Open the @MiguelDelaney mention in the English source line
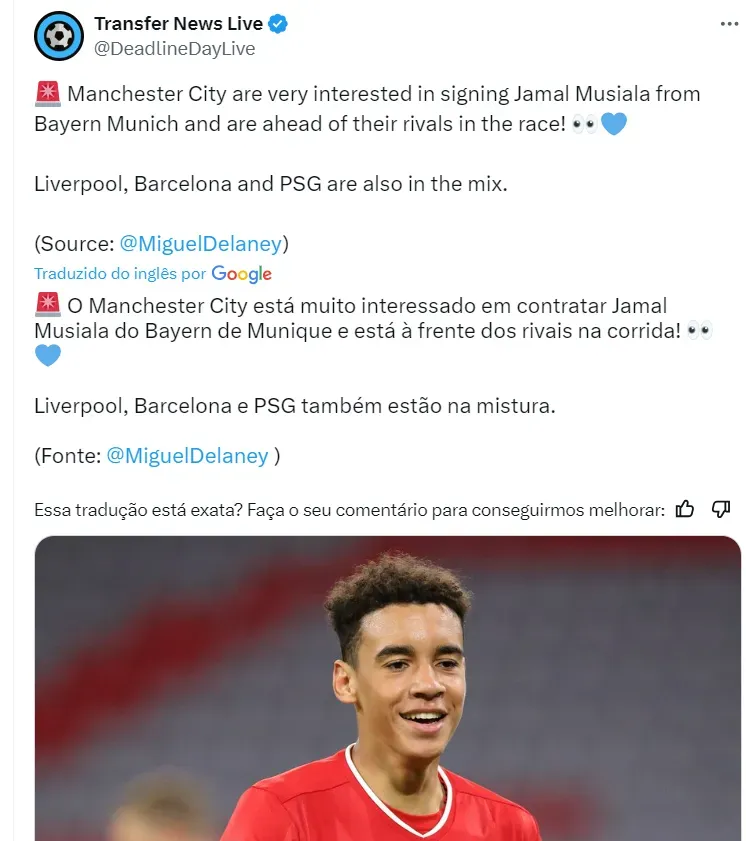This screenshot has width=746, height=841. click(202, 243)
